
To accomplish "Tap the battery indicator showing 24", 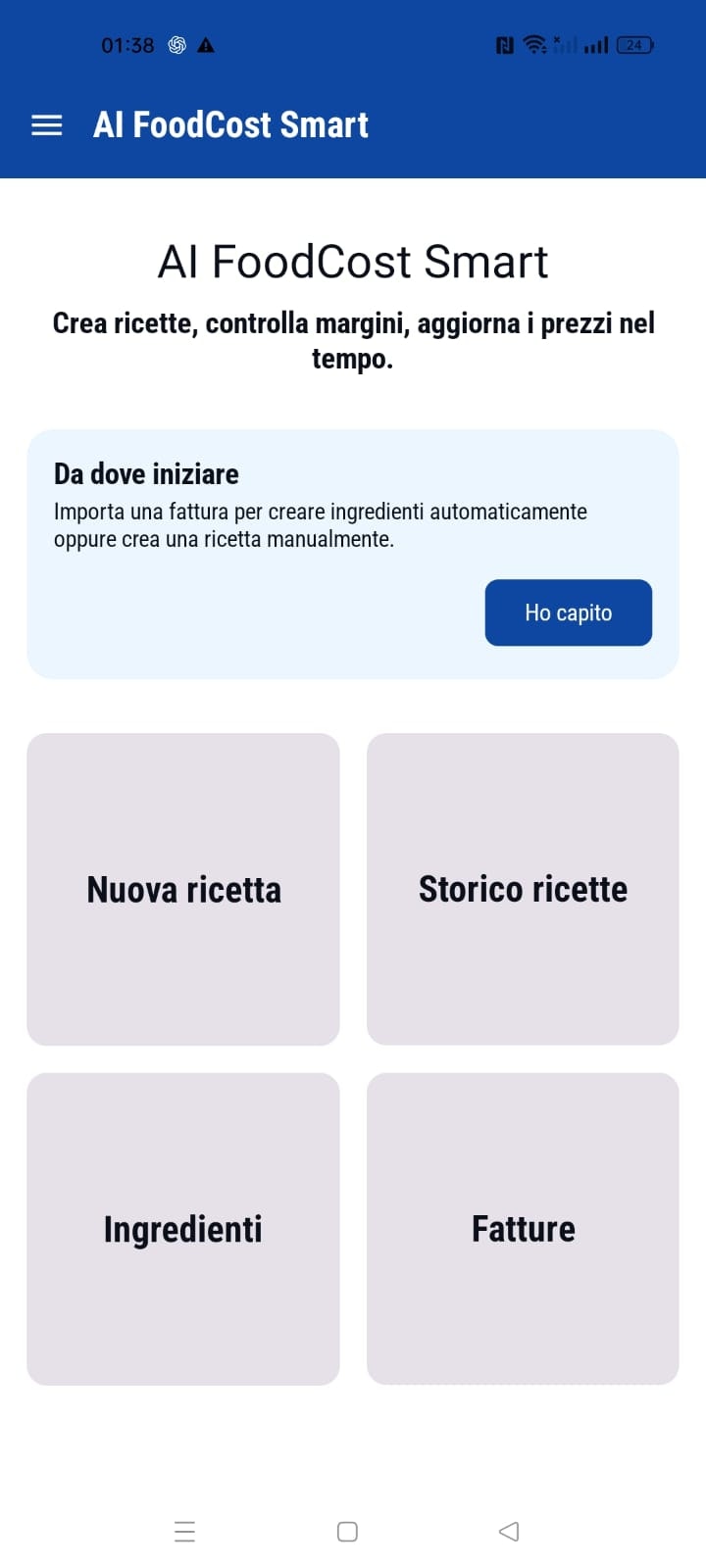I will click(633, 45).
